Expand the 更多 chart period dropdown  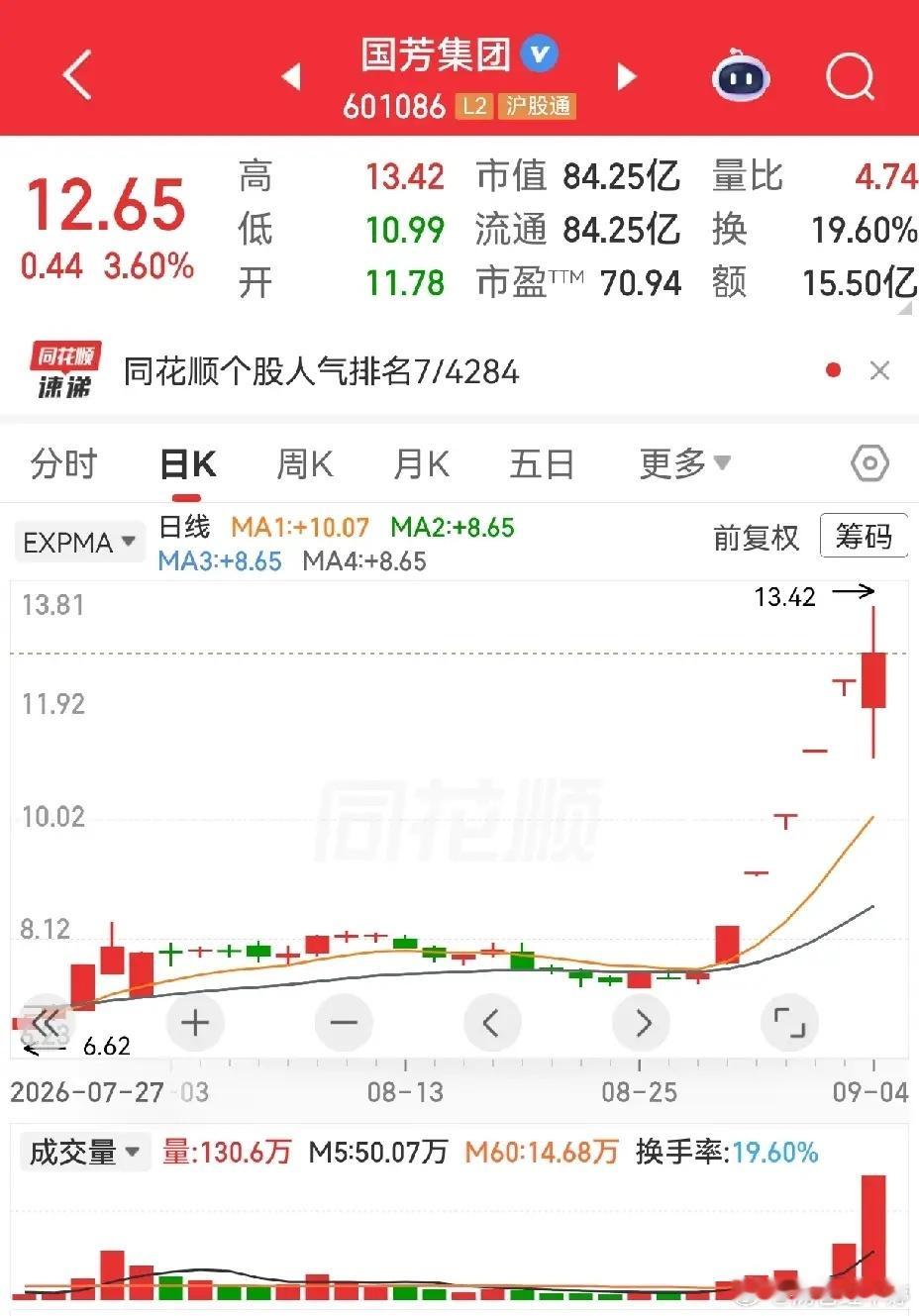coord(685,463)
